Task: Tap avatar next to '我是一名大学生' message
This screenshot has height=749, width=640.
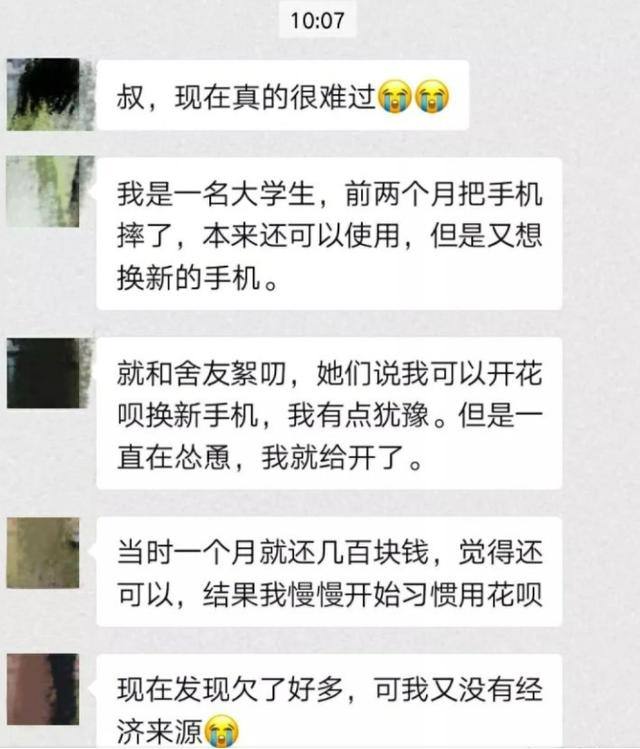Action: (43, 191)
